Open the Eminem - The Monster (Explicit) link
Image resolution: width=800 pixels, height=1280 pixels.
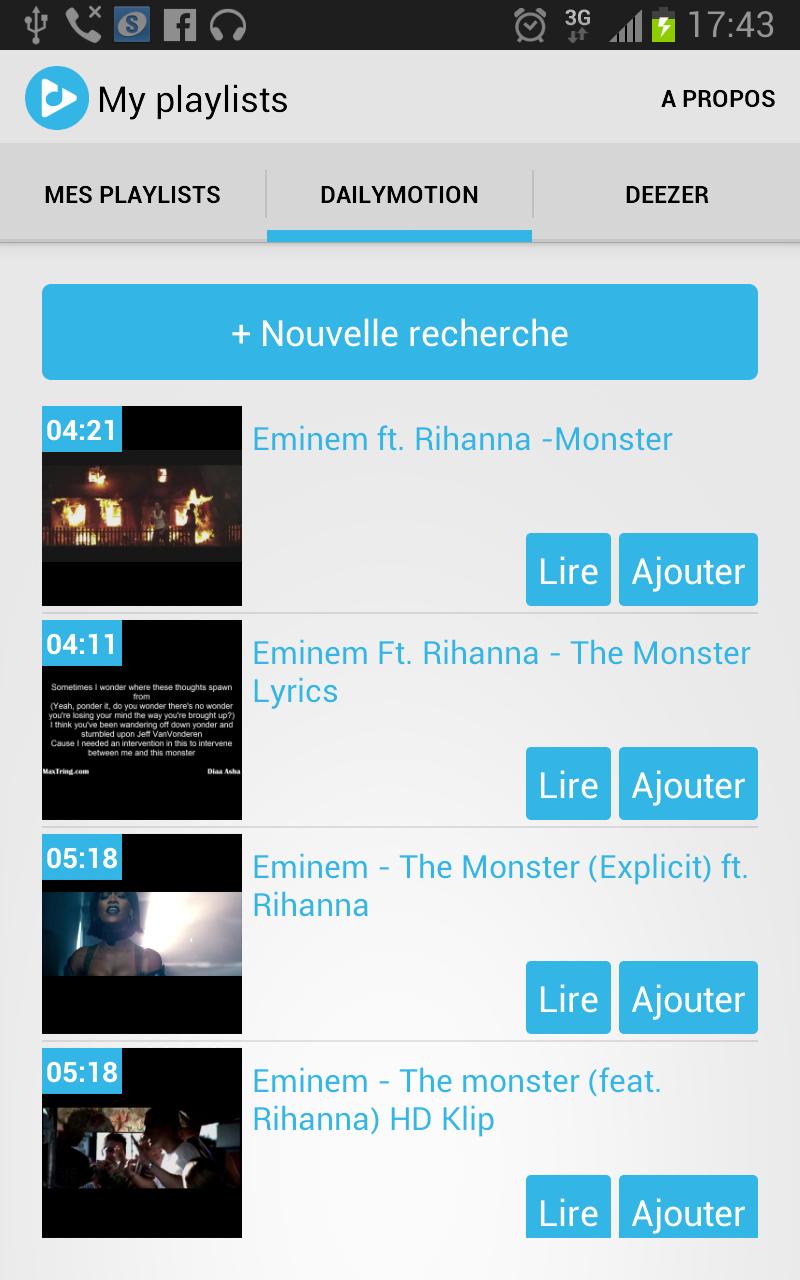point(500,885)
